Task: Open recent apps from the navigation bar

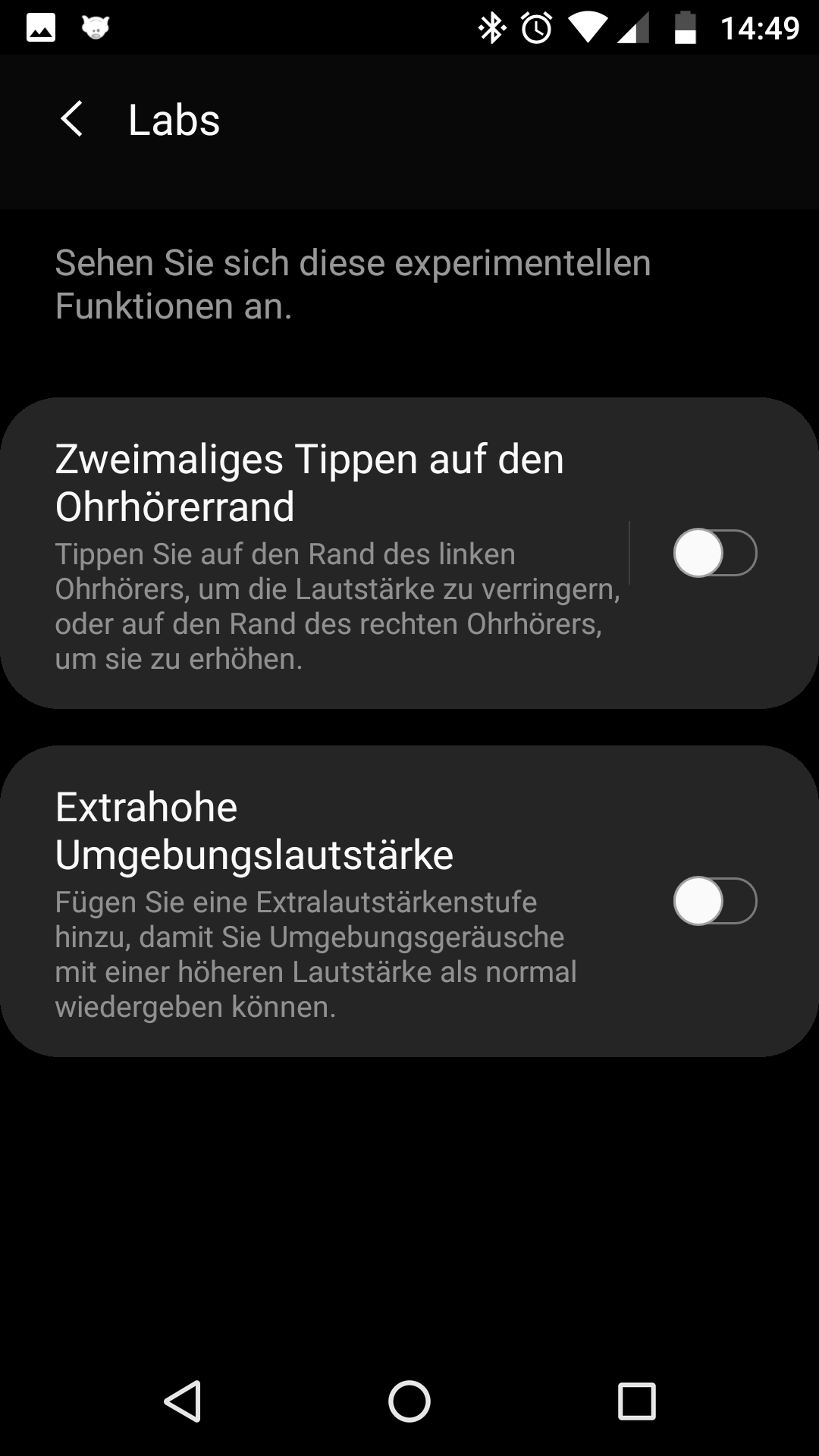Action: (x=637, y=1400)
